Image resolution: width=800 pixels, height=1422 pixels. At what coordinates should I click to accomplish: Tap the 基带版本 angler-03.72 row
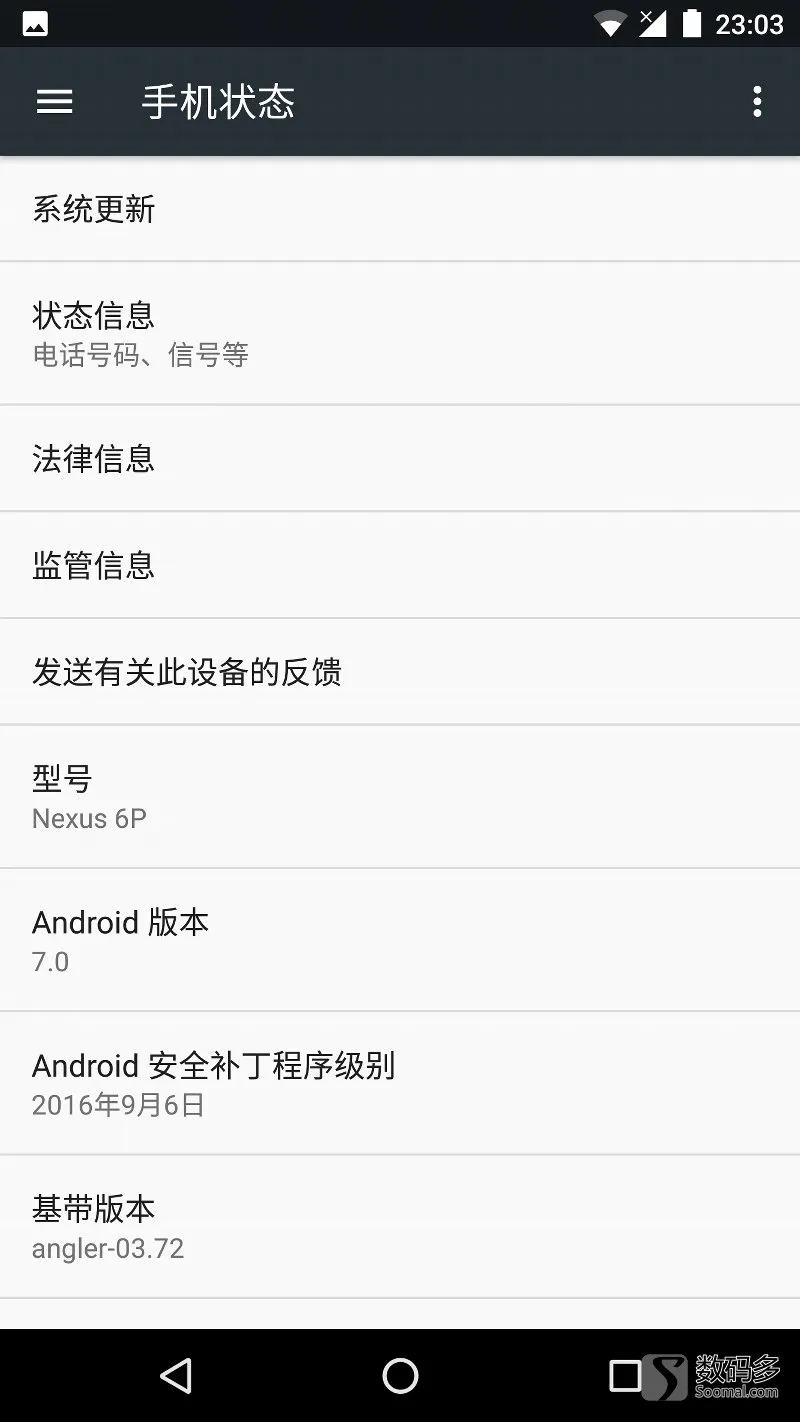tap(400, 1227)
